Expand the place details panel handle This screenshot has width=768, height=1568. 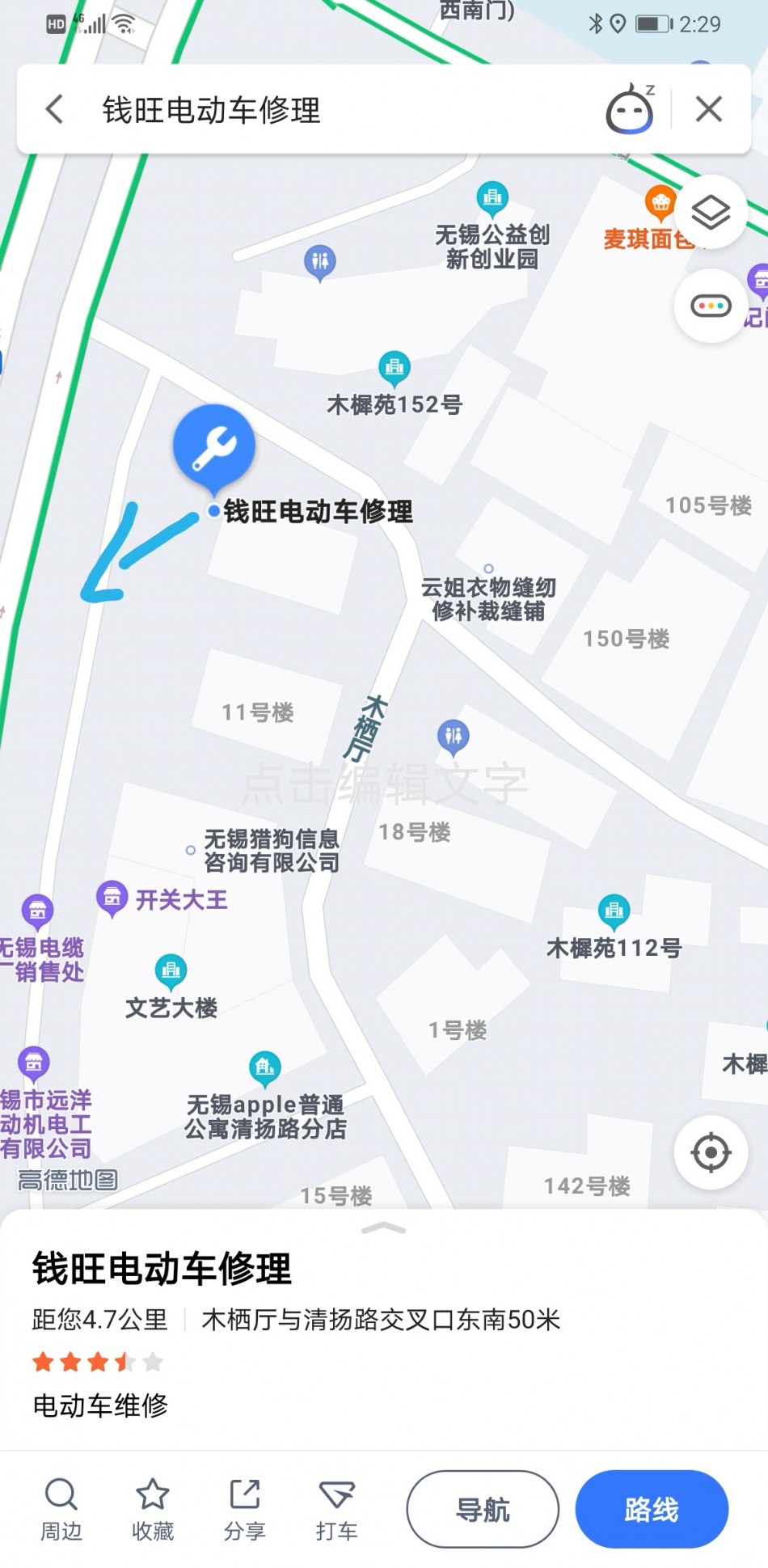[384, 1228]
